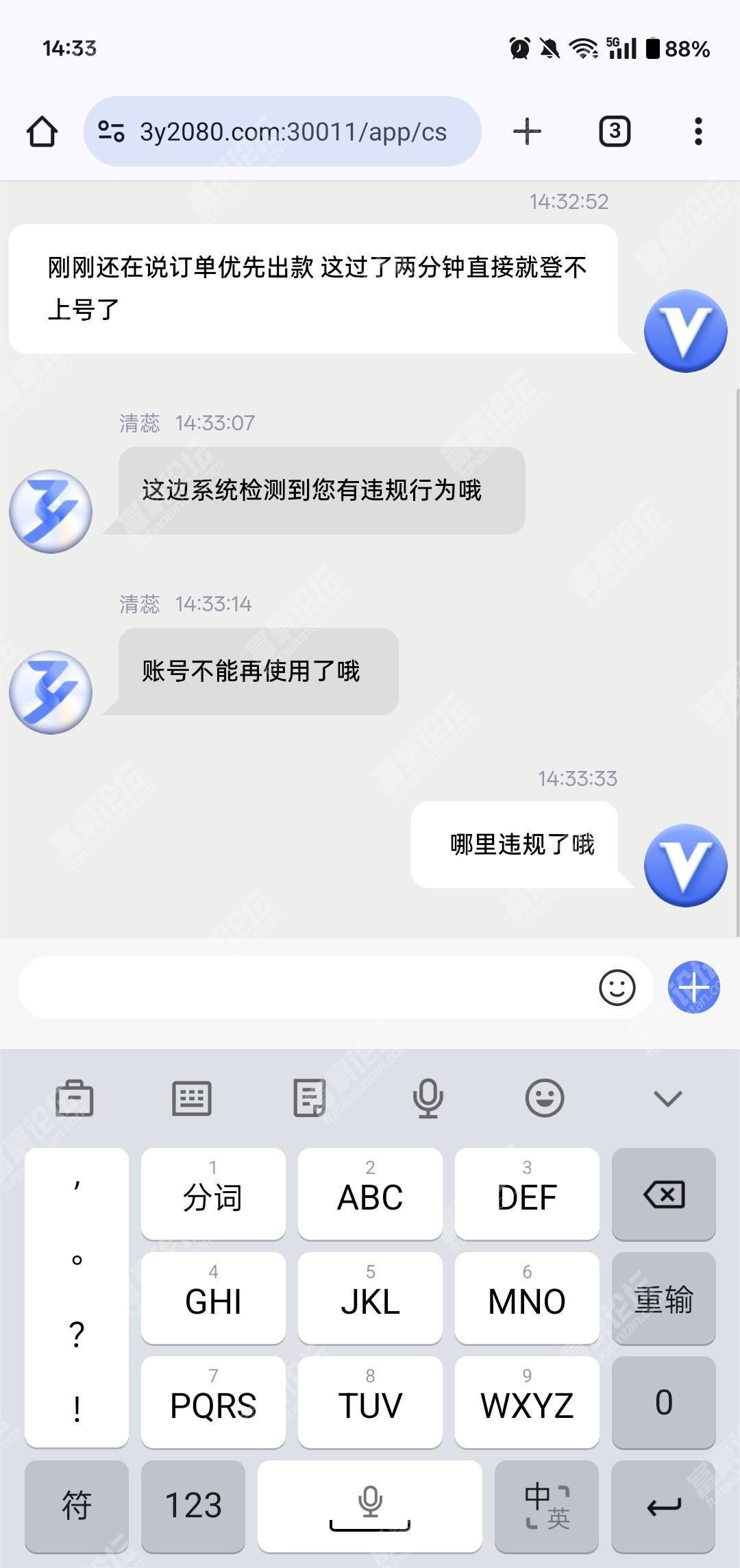This screenshot has width=740, height=1568.
Task: Open the keyboard's emoji panel
Action: click(x=545, y=1099)
